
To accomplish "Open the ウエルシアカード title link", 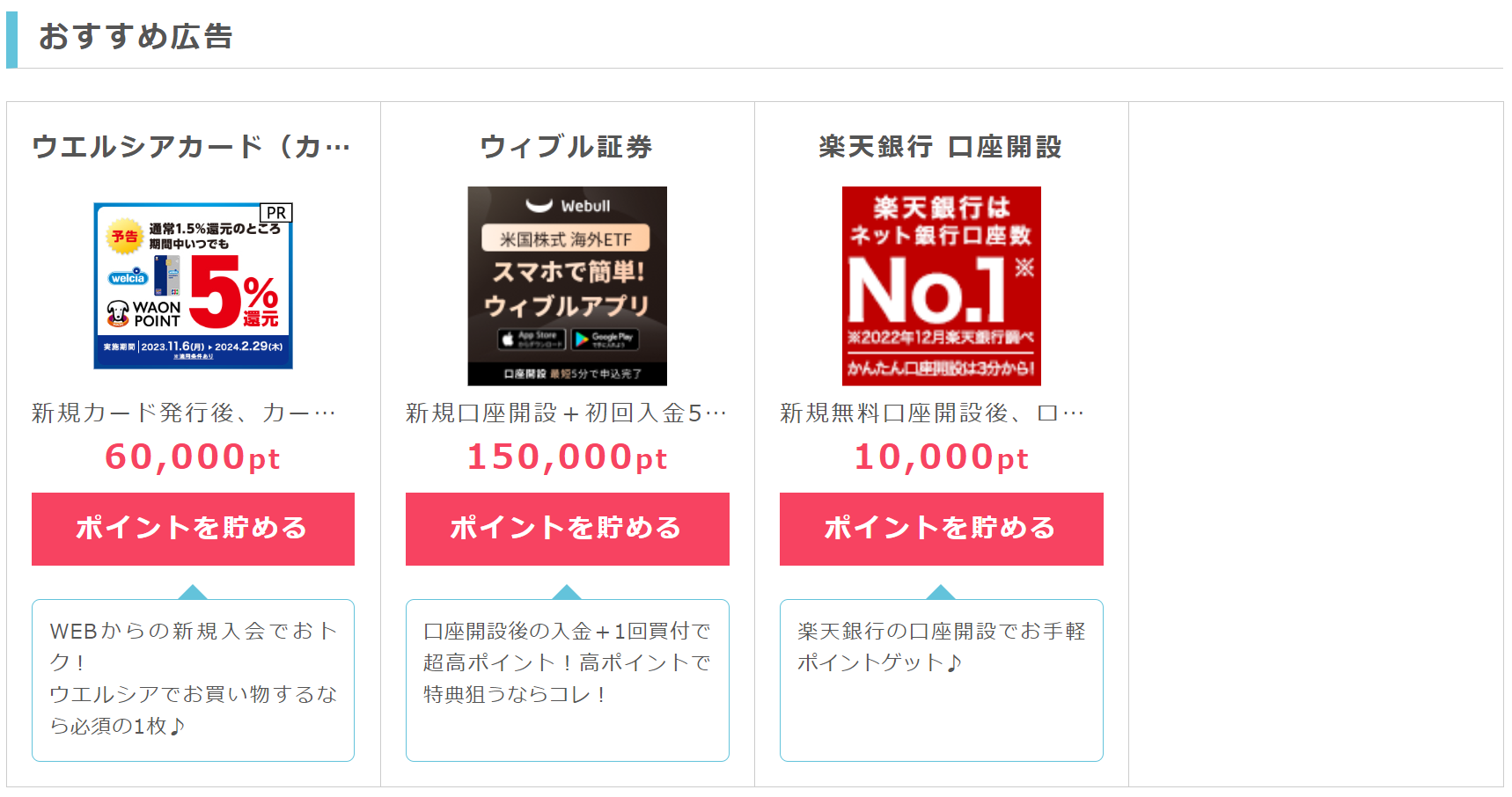I will (x=192, y=147).
